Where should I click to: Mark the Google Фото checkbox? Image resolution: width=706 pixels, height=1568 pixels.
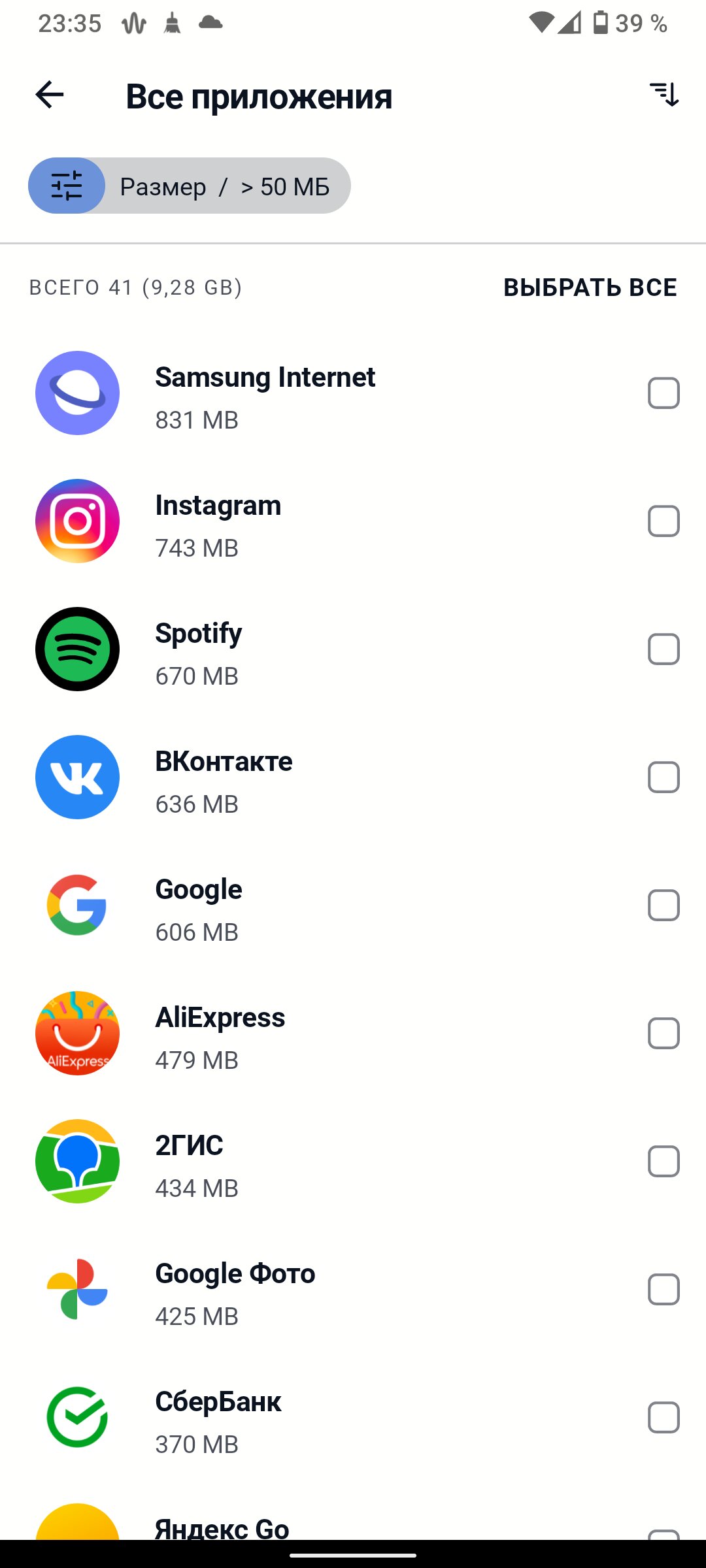(x=664, y=1290)
